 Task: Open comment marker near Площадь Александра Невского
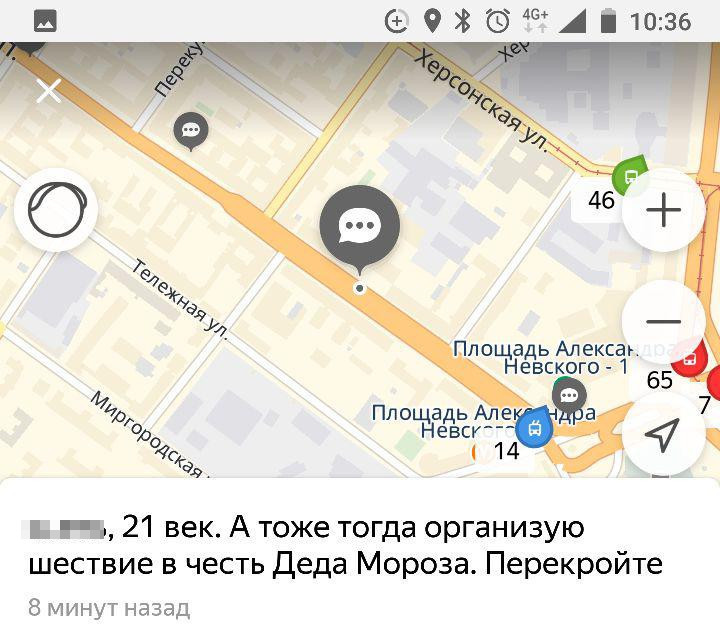569,395
